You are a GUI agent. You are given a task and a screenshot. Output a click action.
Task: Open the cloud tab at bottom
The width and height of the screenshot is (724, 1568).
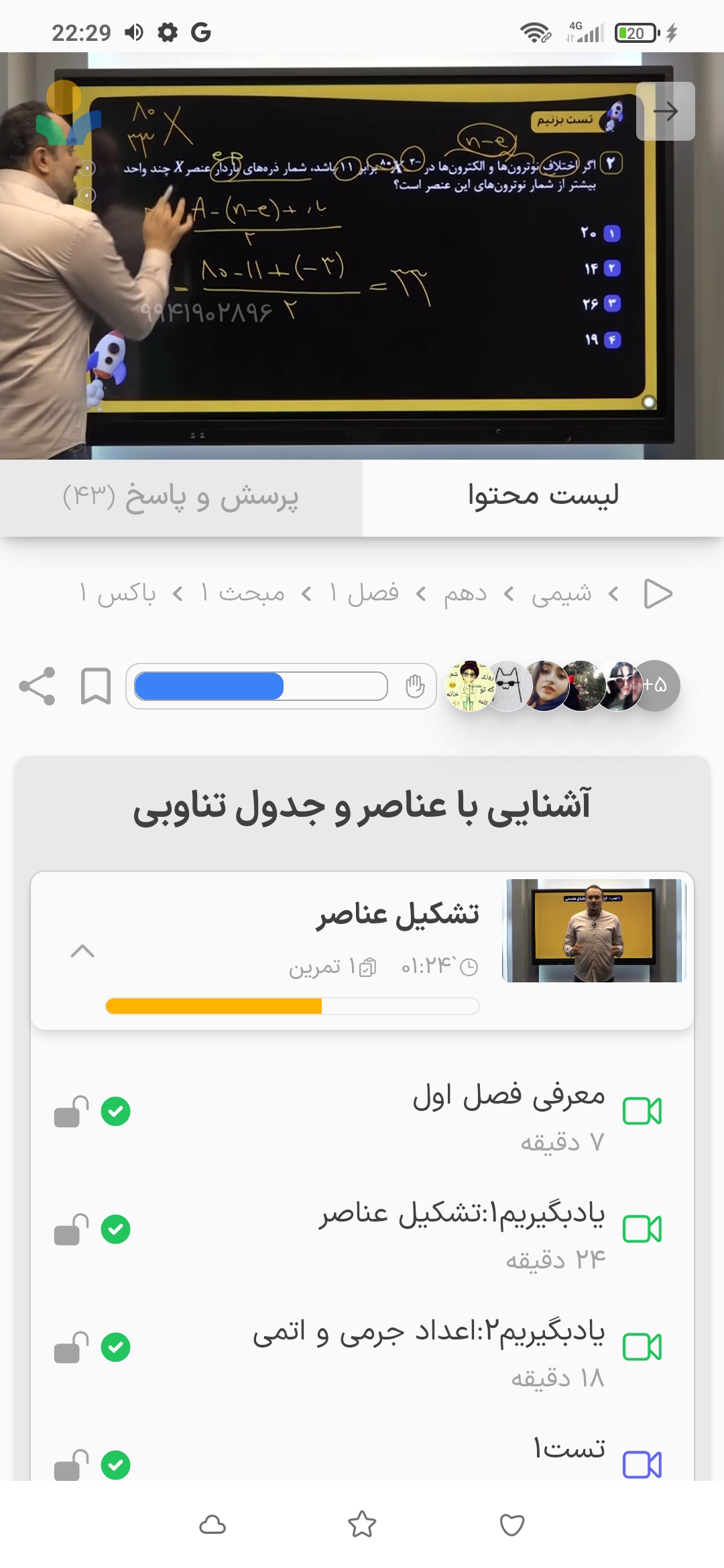213,1525
